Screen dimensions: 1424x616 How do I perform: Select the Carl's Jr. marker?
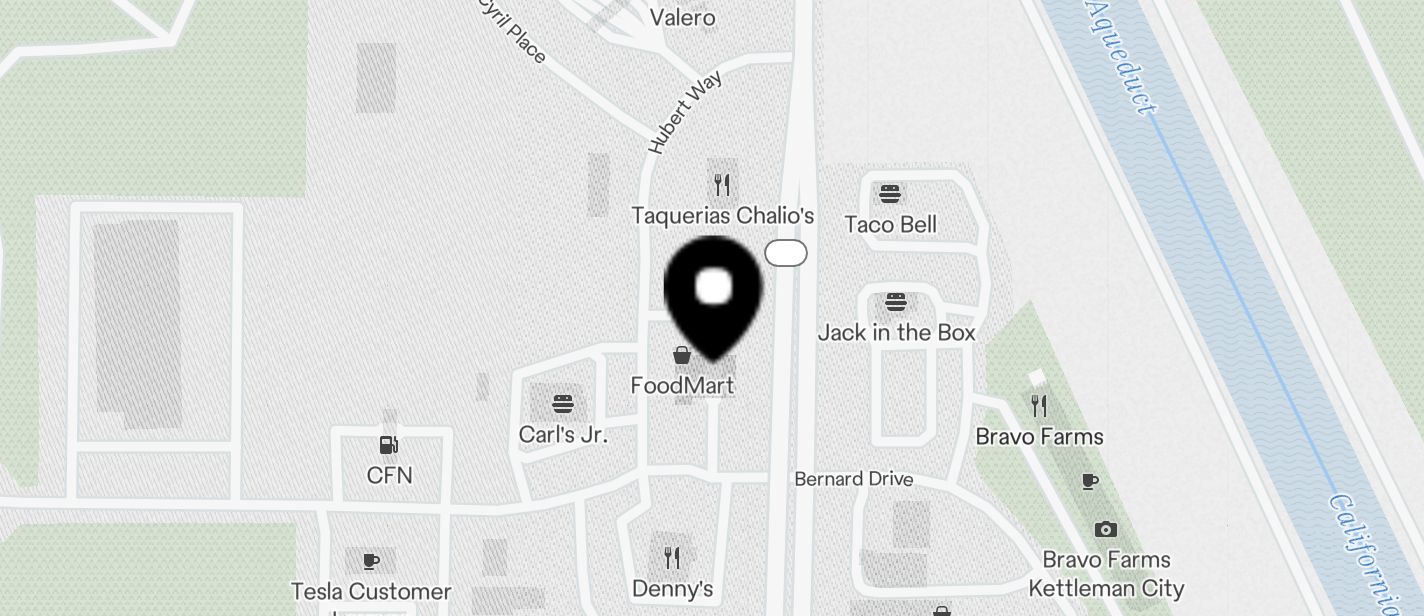point(563,405)
